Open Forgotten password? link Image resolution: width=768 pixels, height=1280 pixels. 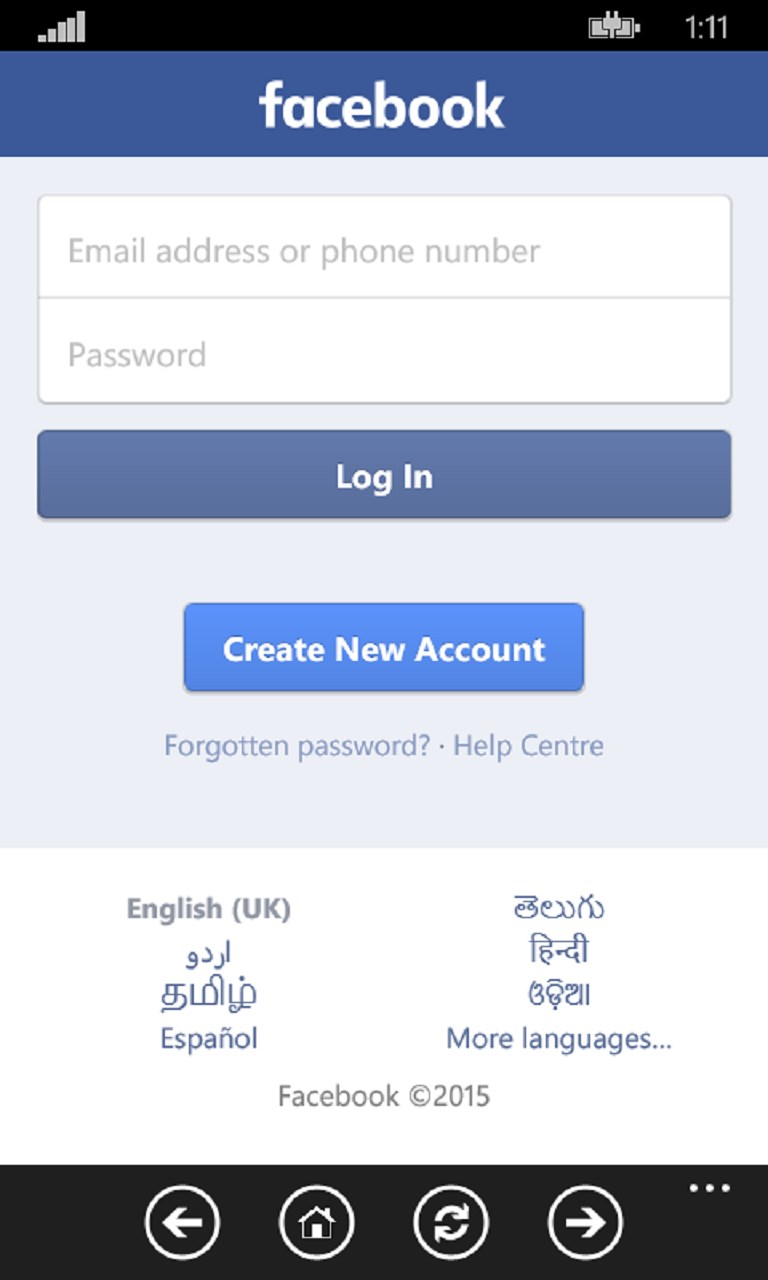(297, 746)
